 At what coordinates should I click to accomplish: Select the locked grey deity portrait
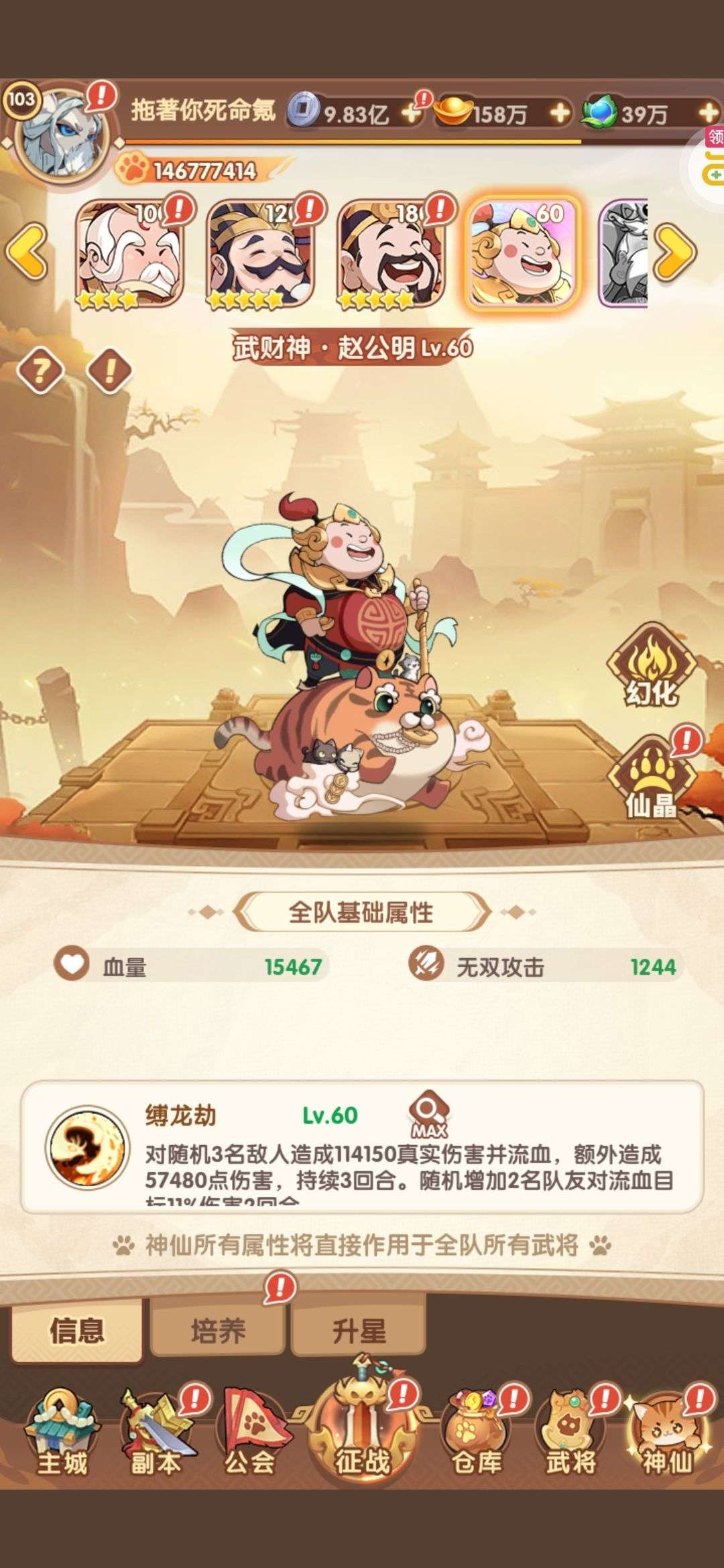click(623, 252)
